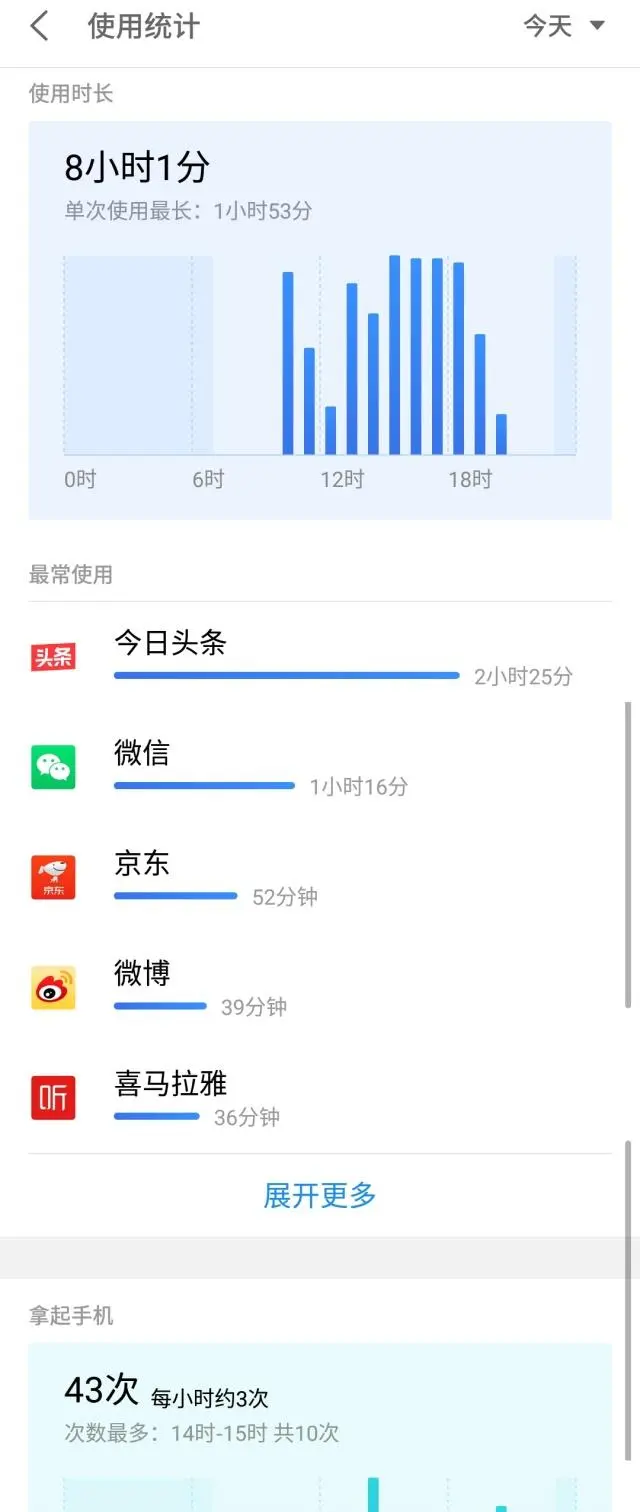The height and width of the screenshot is (1512, 640).
Task: View 微信 usage details
Action: pyautogui.click(x=320, y=767)
